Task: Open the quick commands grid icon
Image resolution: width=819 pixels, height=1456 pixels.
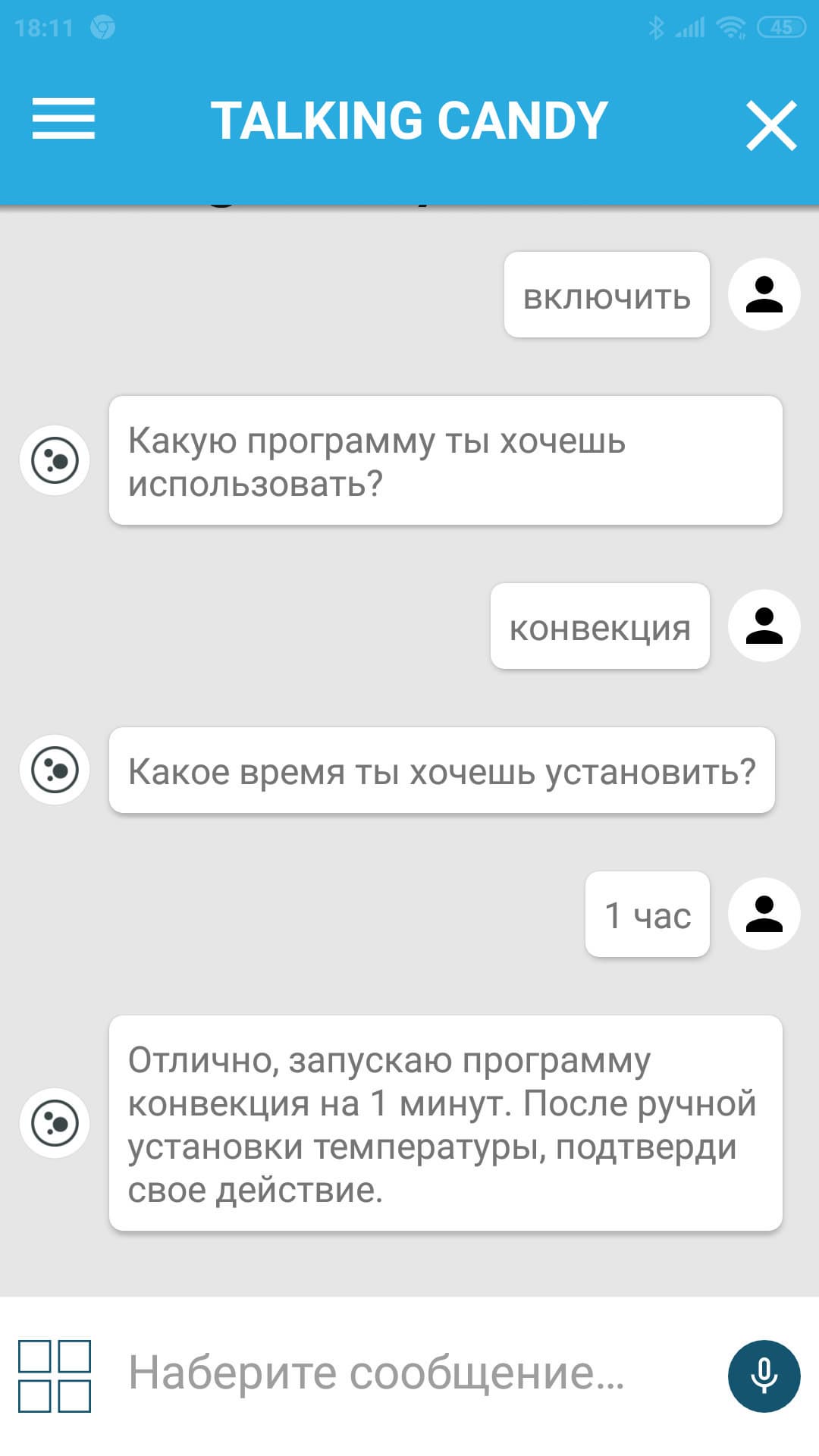Action: pos(55,1376)
